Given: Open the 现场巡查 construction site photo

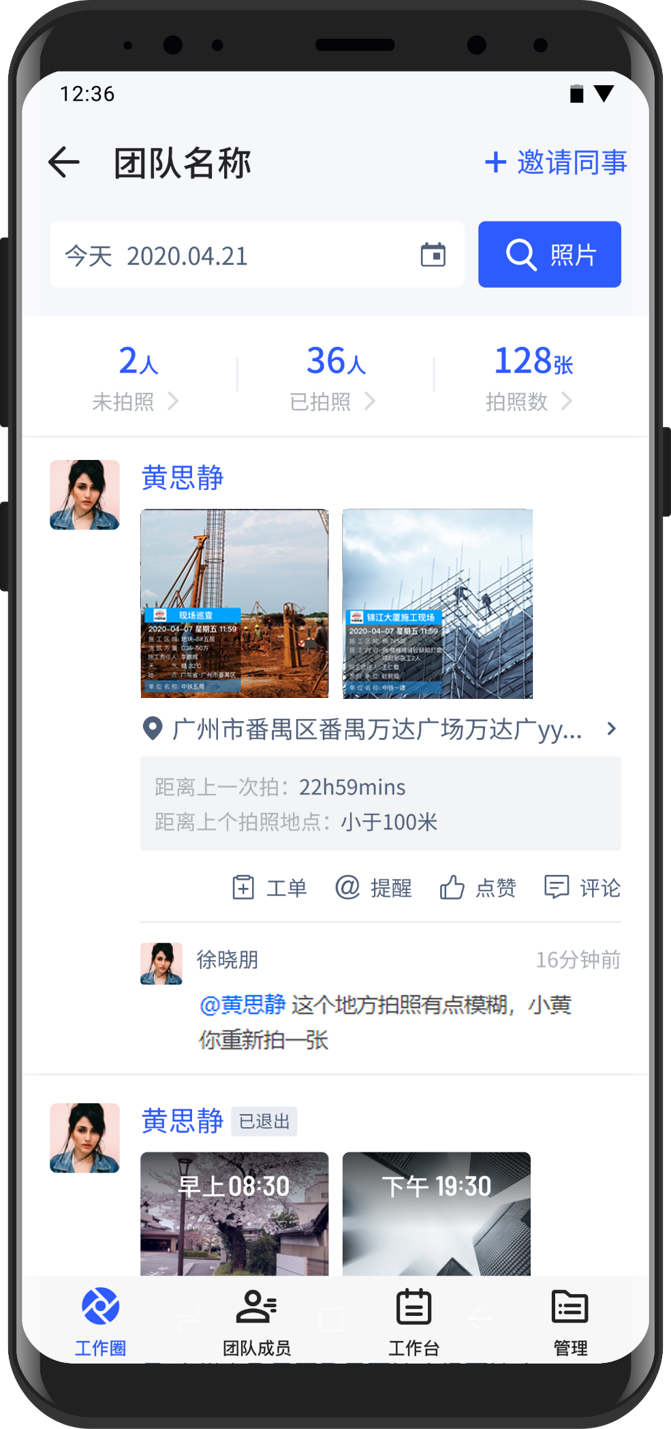Looking at the screenshot, I should pyautogui.click(x=234, y=603).
